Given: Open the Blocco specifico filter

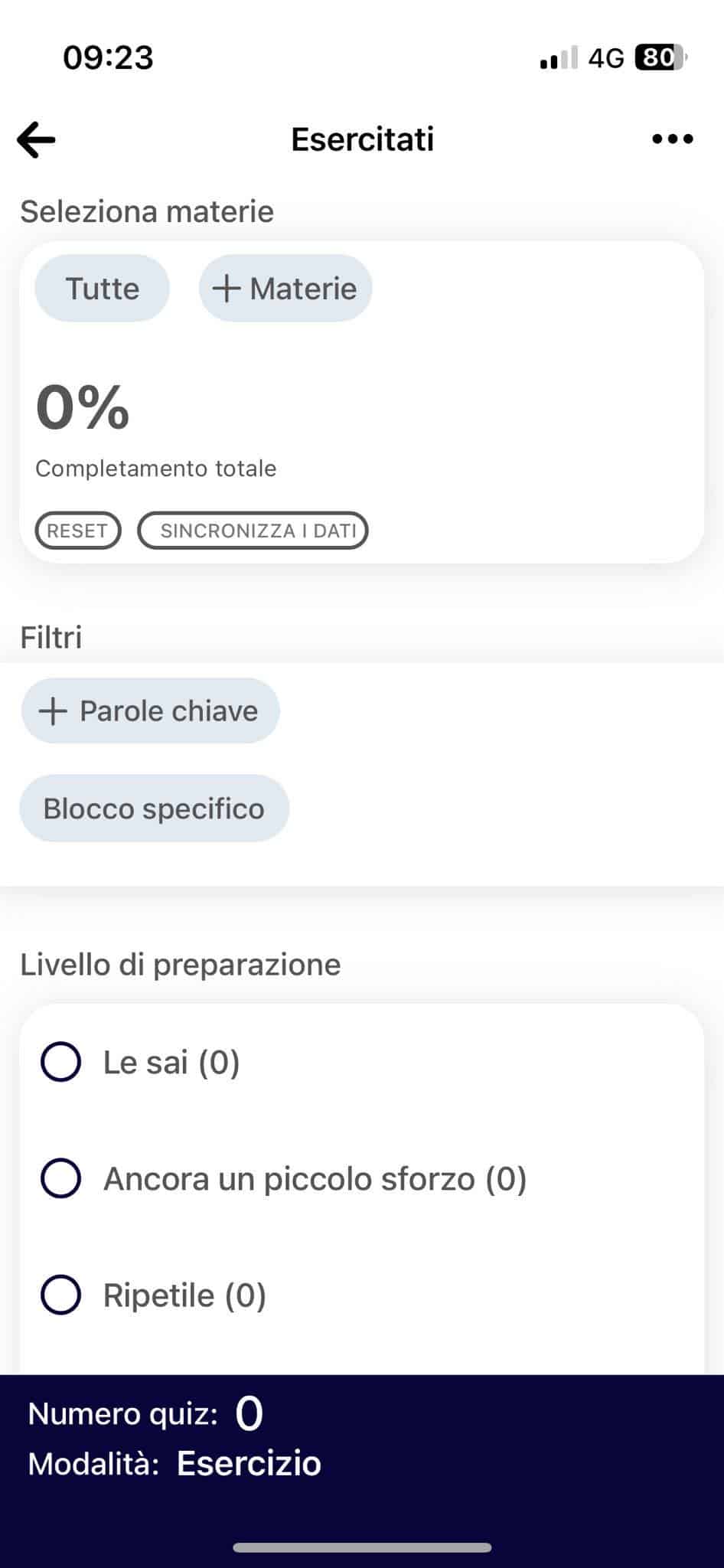Looking at the screenshot, I should click(153, 808).
